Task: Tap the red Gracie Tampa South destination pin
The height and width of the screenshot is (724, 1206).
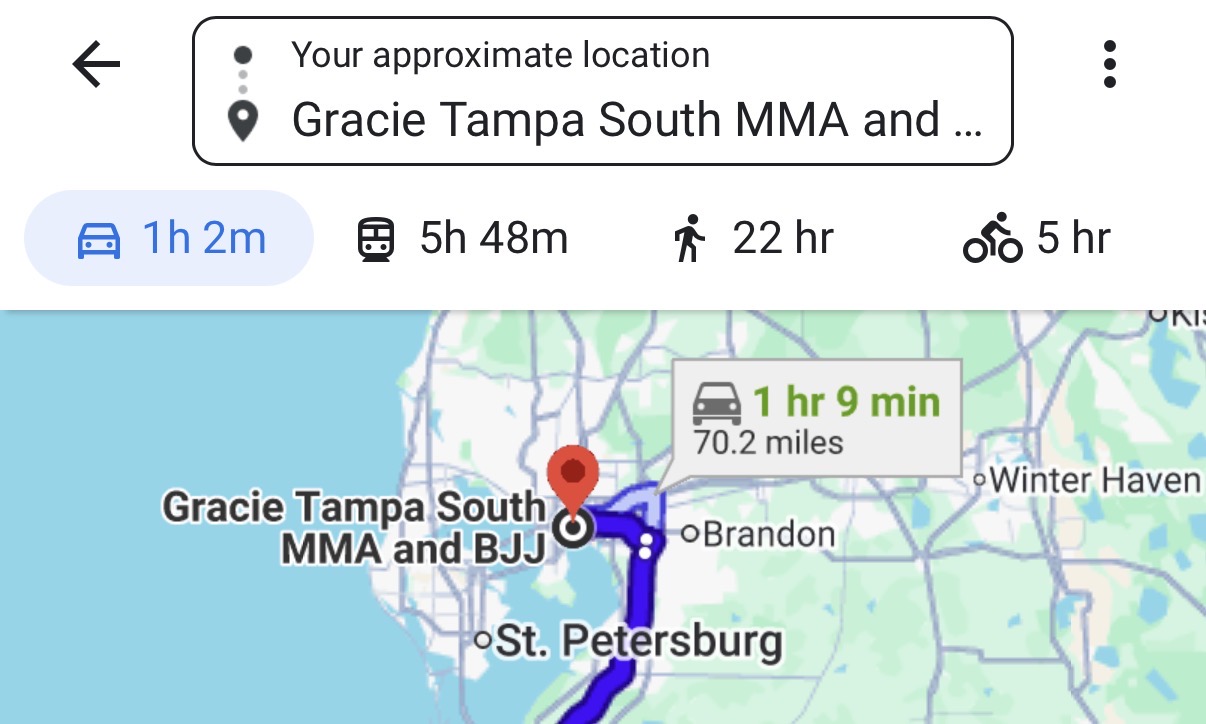Action: tap(573, 475)
